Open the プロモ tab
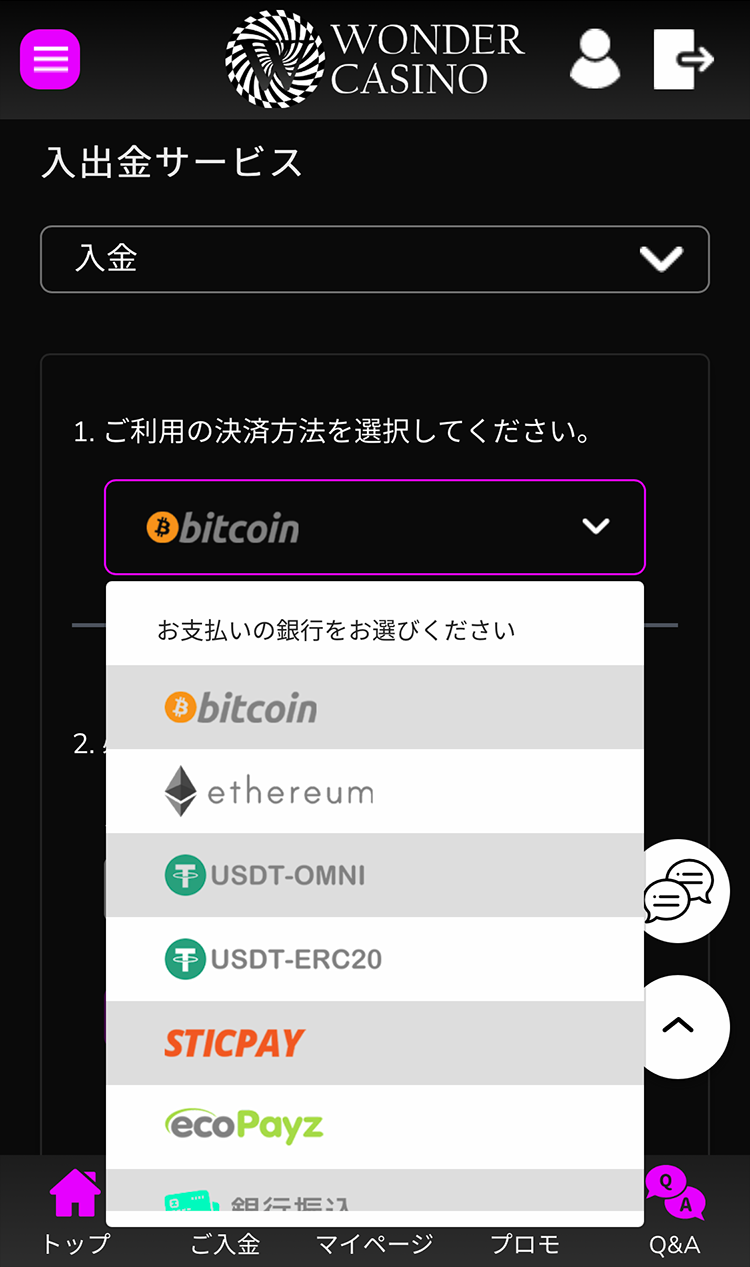This screenshot has width=750, height=1267. pos(525,1244)
